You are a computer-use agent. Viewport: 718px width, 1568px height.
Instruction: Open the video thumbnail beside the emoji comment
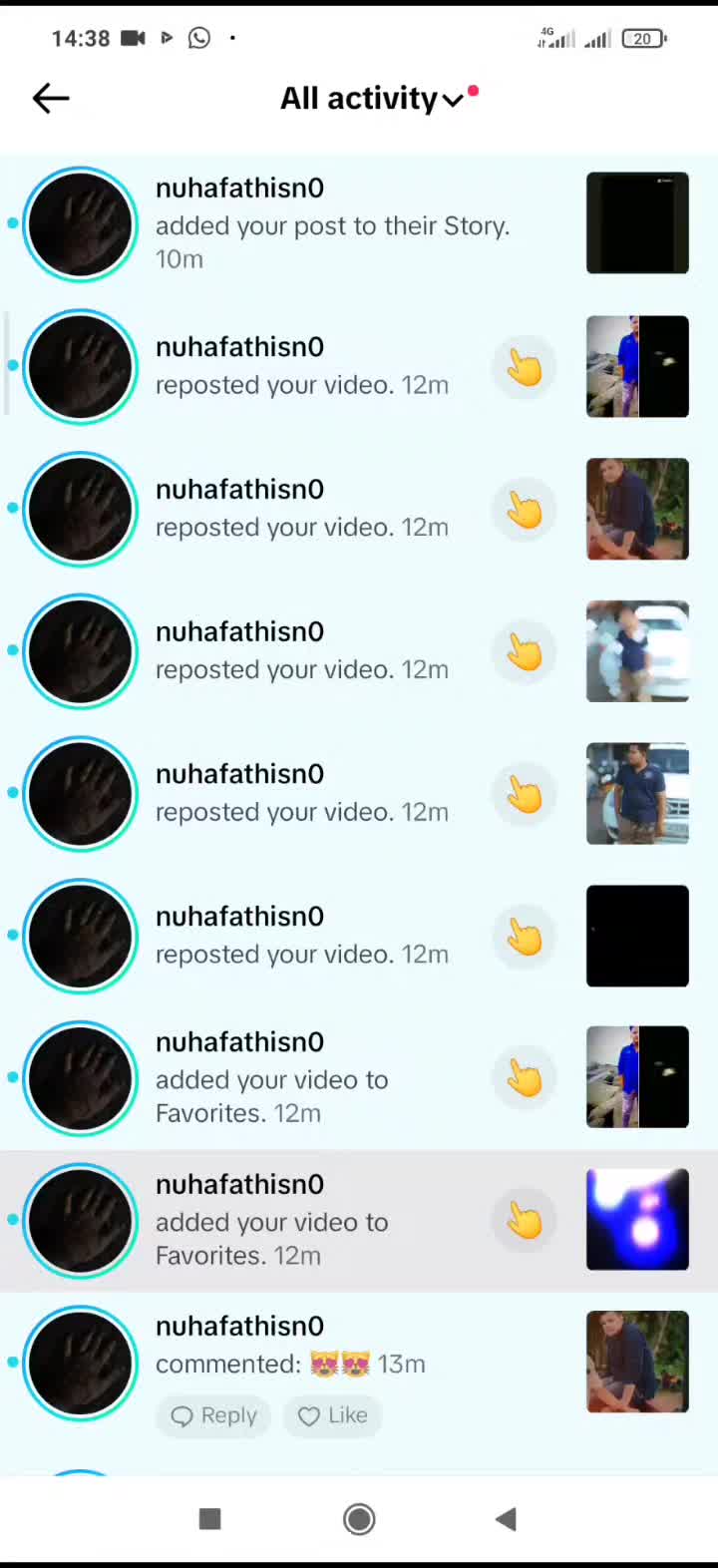[637, 1362]
